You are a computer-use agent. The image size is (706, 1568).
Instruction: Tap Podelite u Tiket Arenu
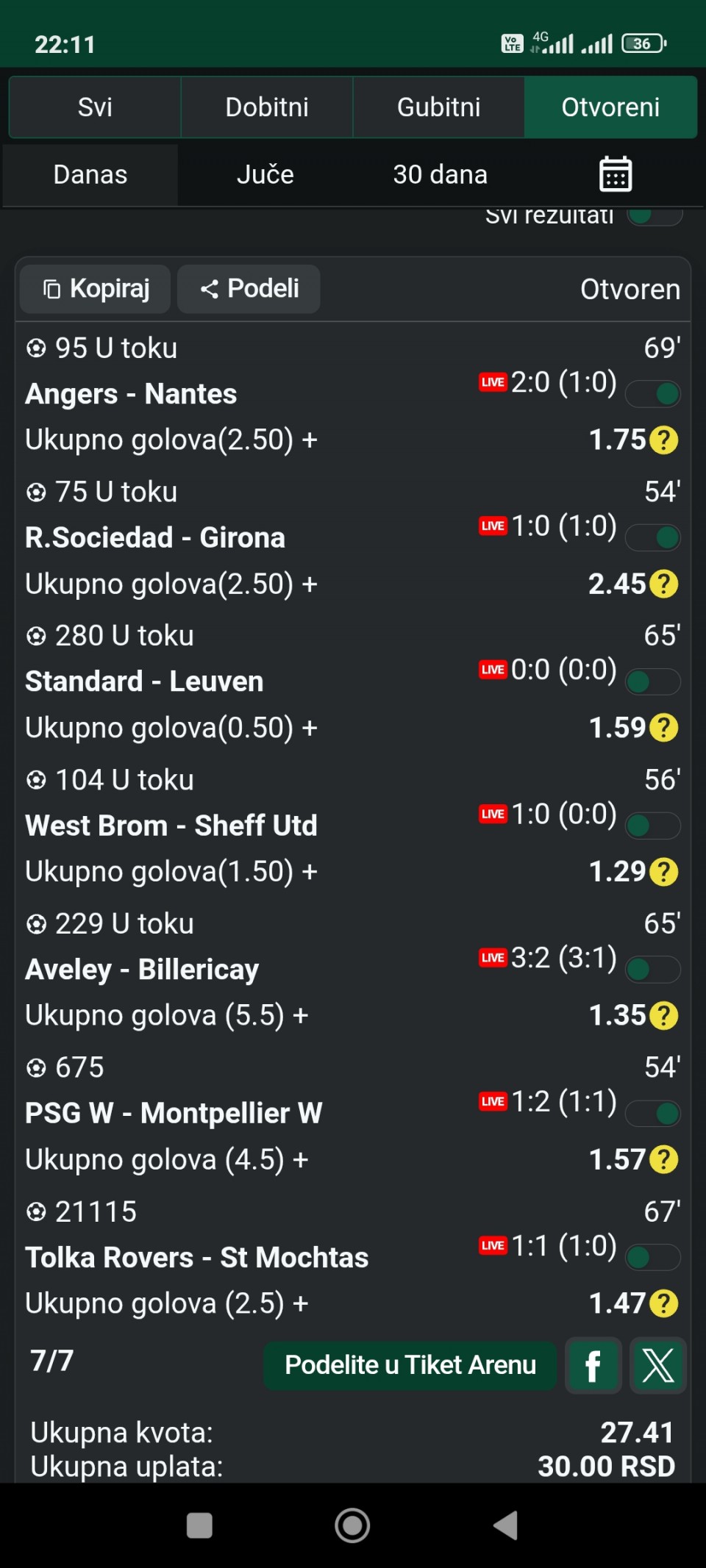(x=410, y=1365)
